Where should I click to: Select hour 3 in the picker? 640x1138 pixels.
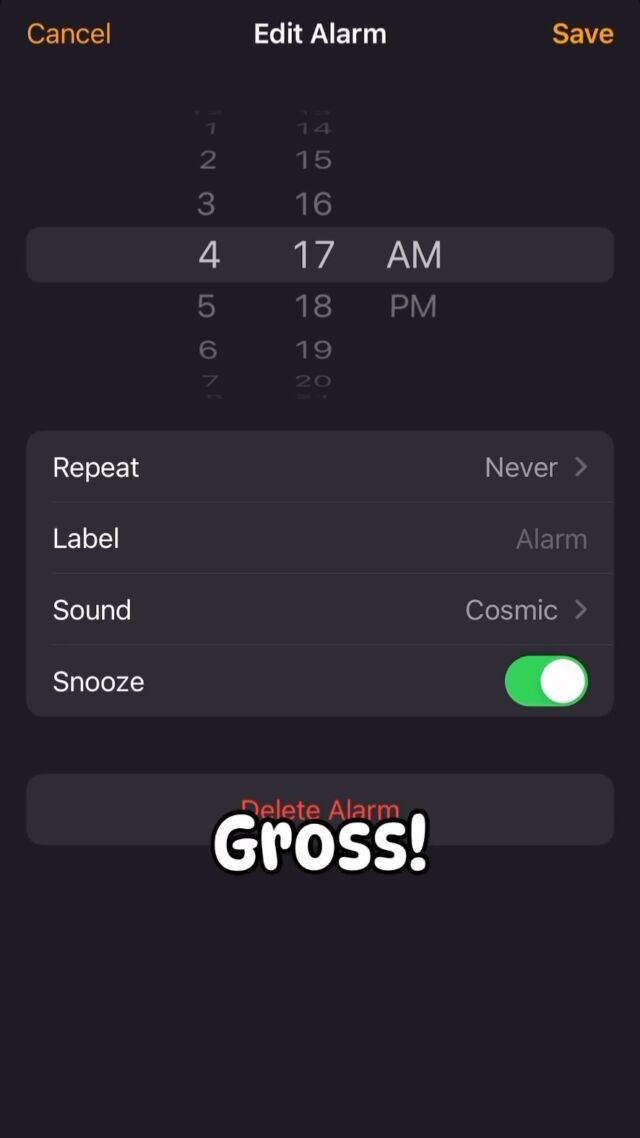207,204
